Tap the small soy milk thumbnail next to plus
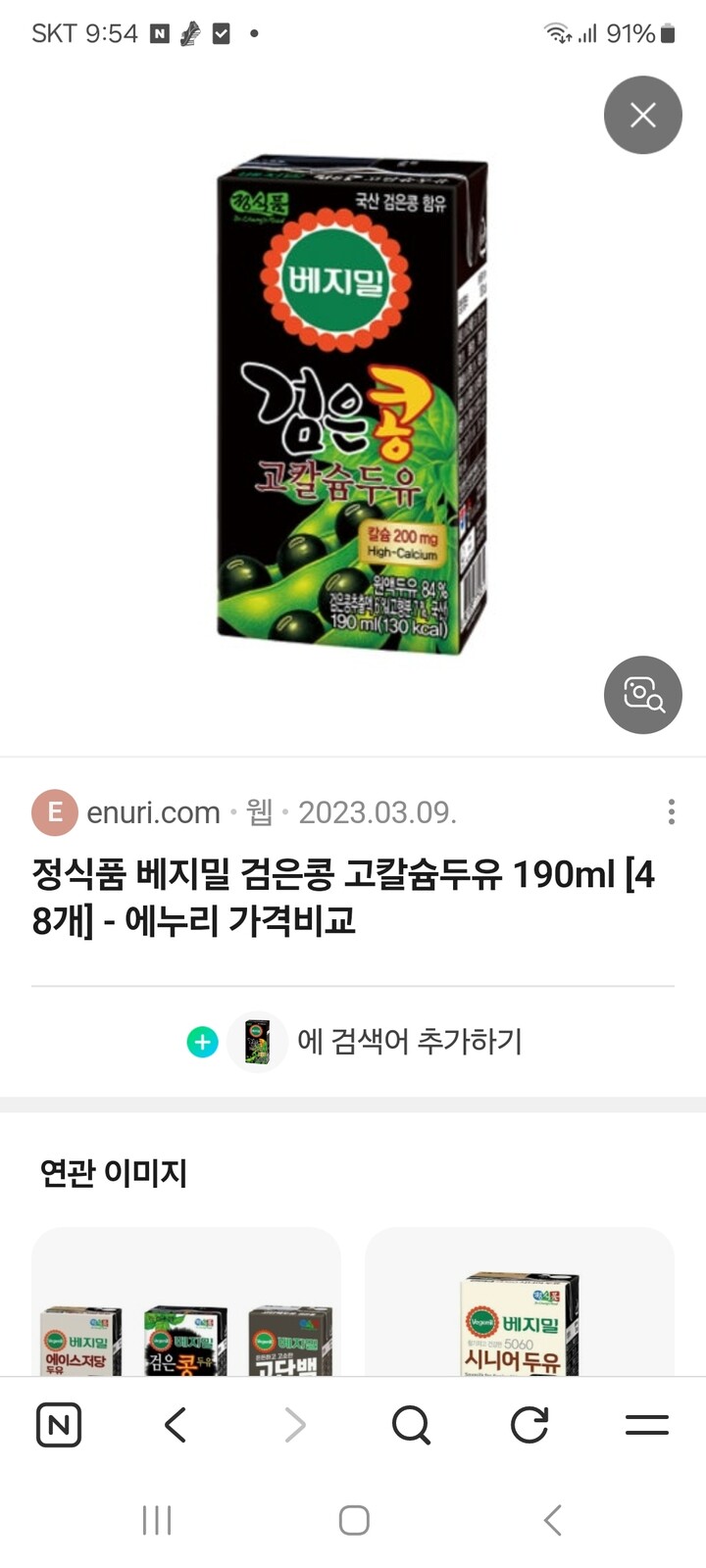Viewport: 706px width, 1568px height. click(x=257, y=1043)
